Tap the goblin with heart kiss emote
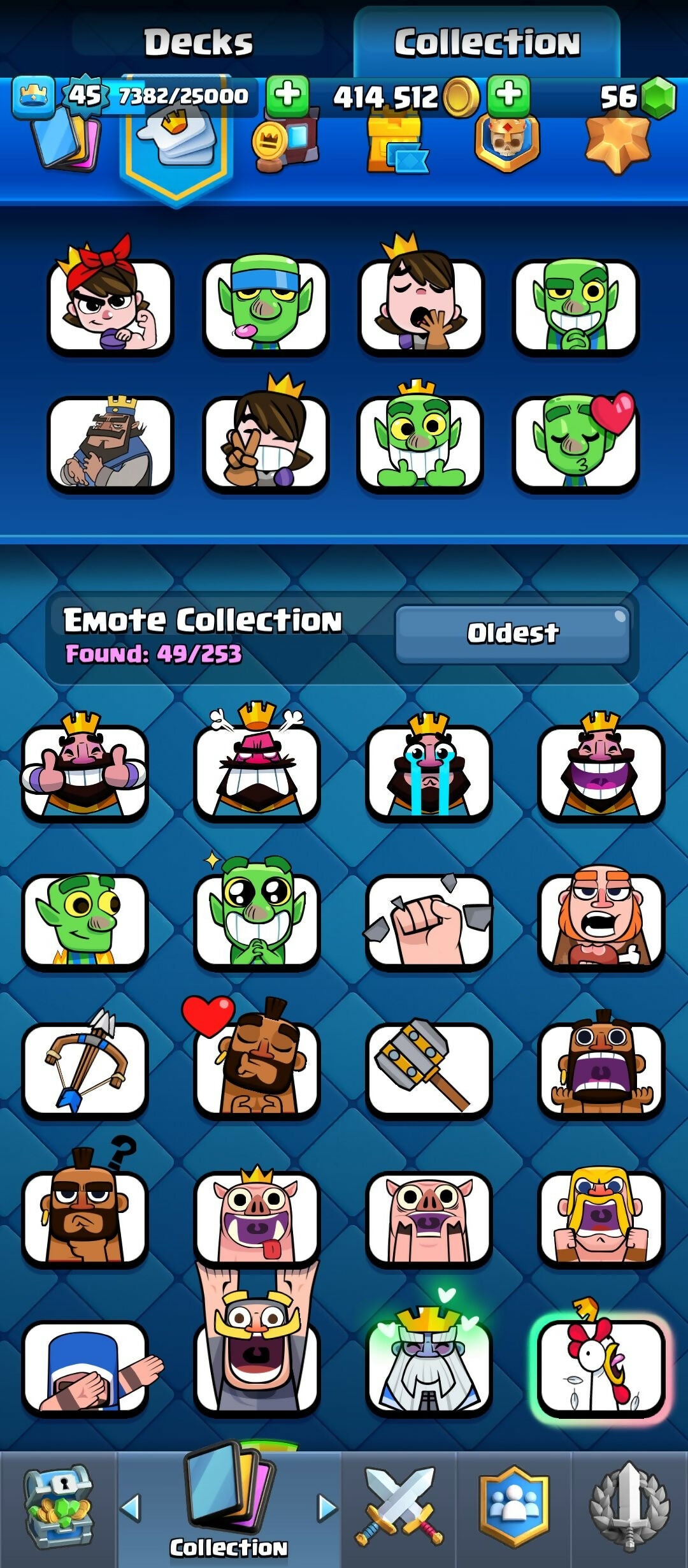This screenshot has height=1568, width=688. [575, 443]
